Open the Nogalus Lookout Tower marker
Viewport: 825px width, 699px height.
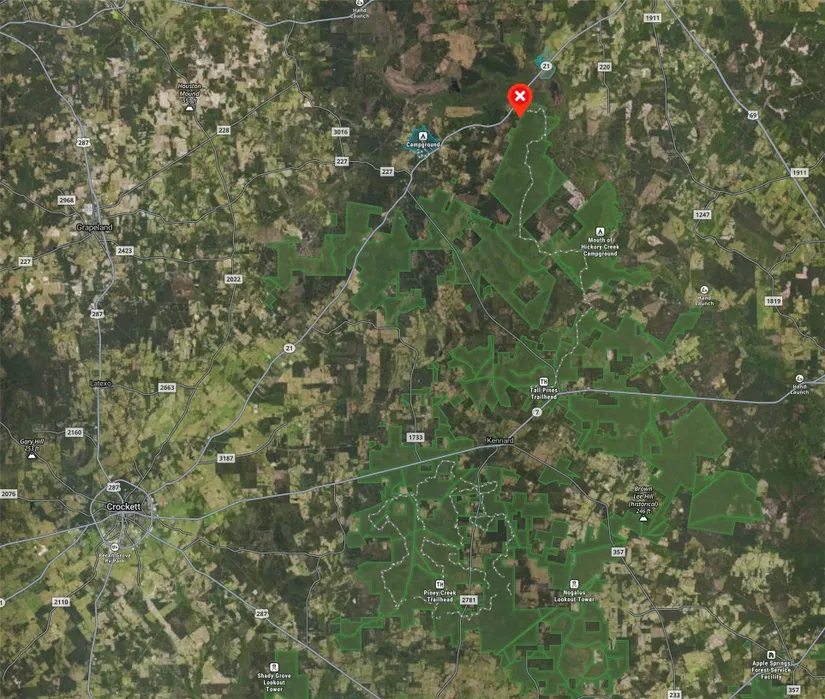tap(574, 584)
